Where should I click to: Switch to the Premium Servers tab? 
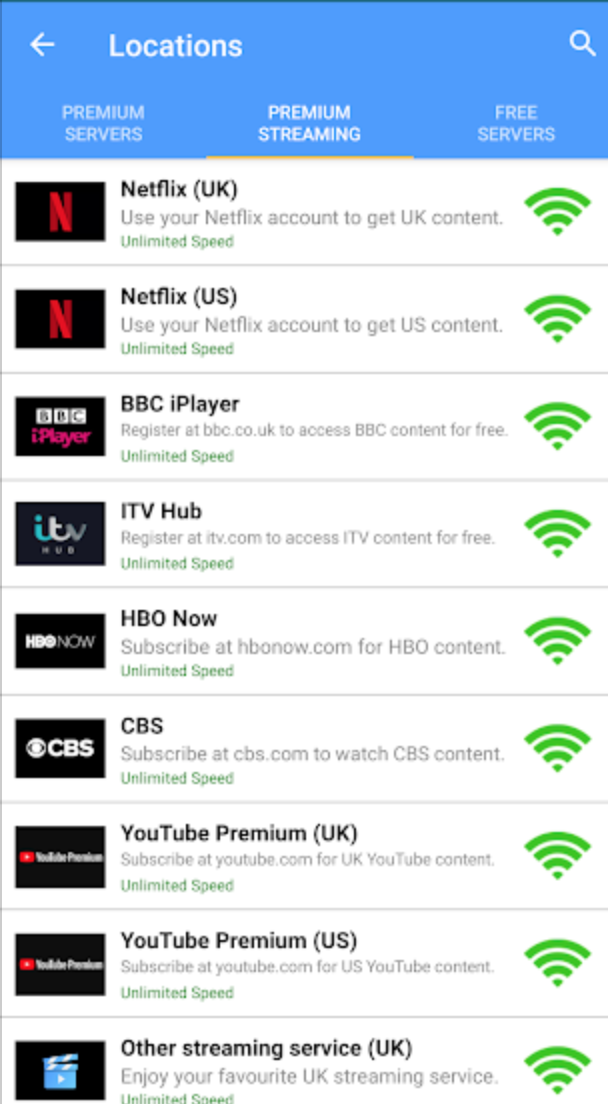pyautogui.click(x=103, y=123)
